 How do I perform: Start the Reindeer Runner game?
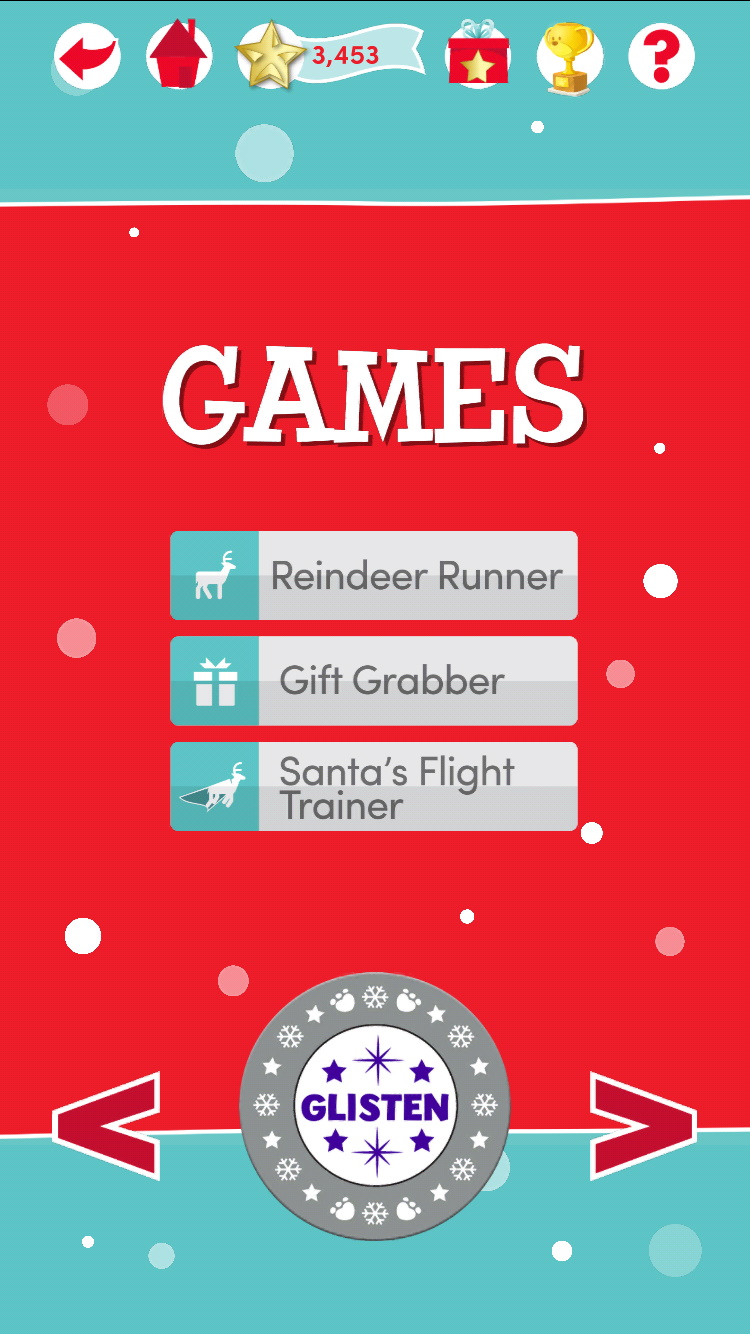[x=374, y=575]
